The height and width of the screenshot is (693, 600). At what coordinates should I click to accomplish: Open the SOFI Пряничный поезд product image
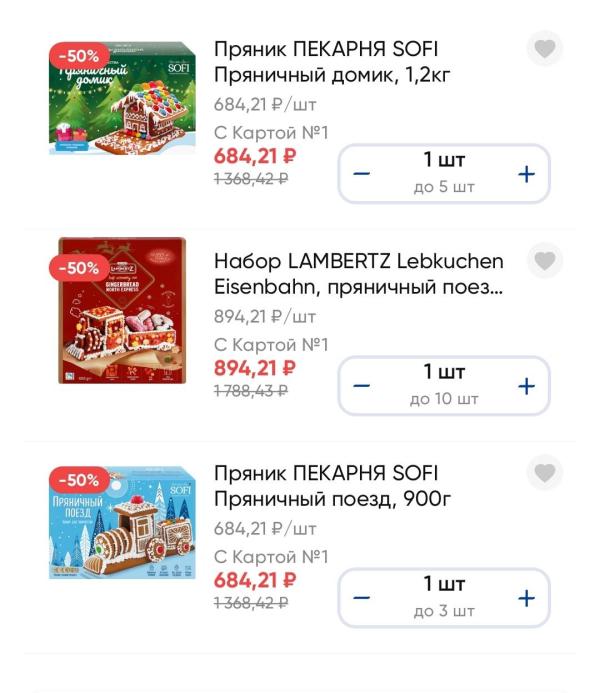pos(122,523)
